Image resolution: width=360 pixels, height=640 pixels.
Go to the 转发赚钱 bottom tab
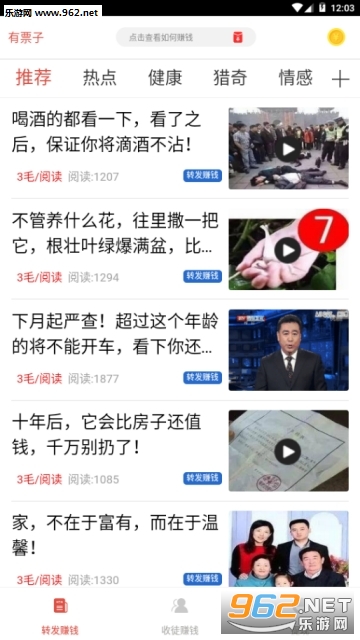click(60, 616)
